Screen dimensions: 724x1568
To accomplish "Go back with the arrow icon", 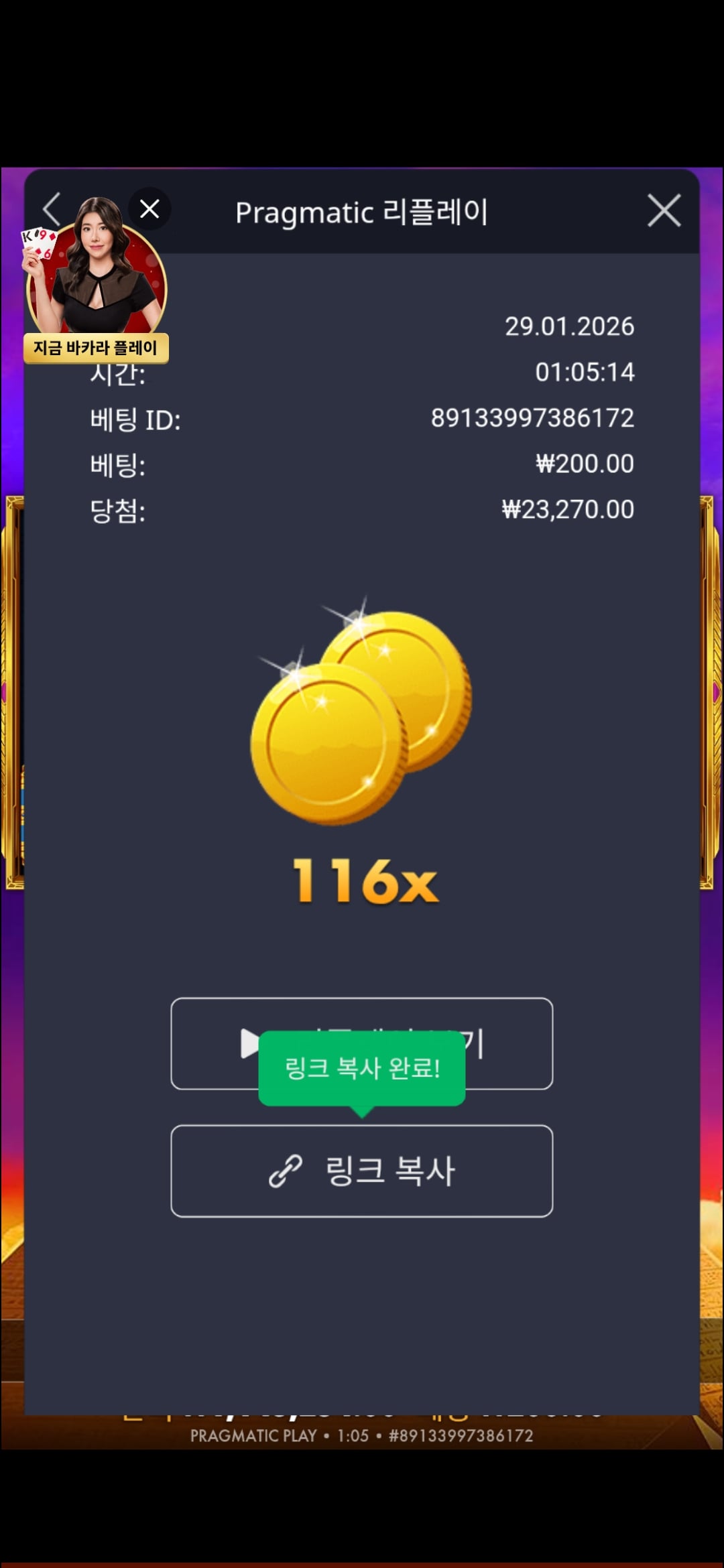I will 52,210.
